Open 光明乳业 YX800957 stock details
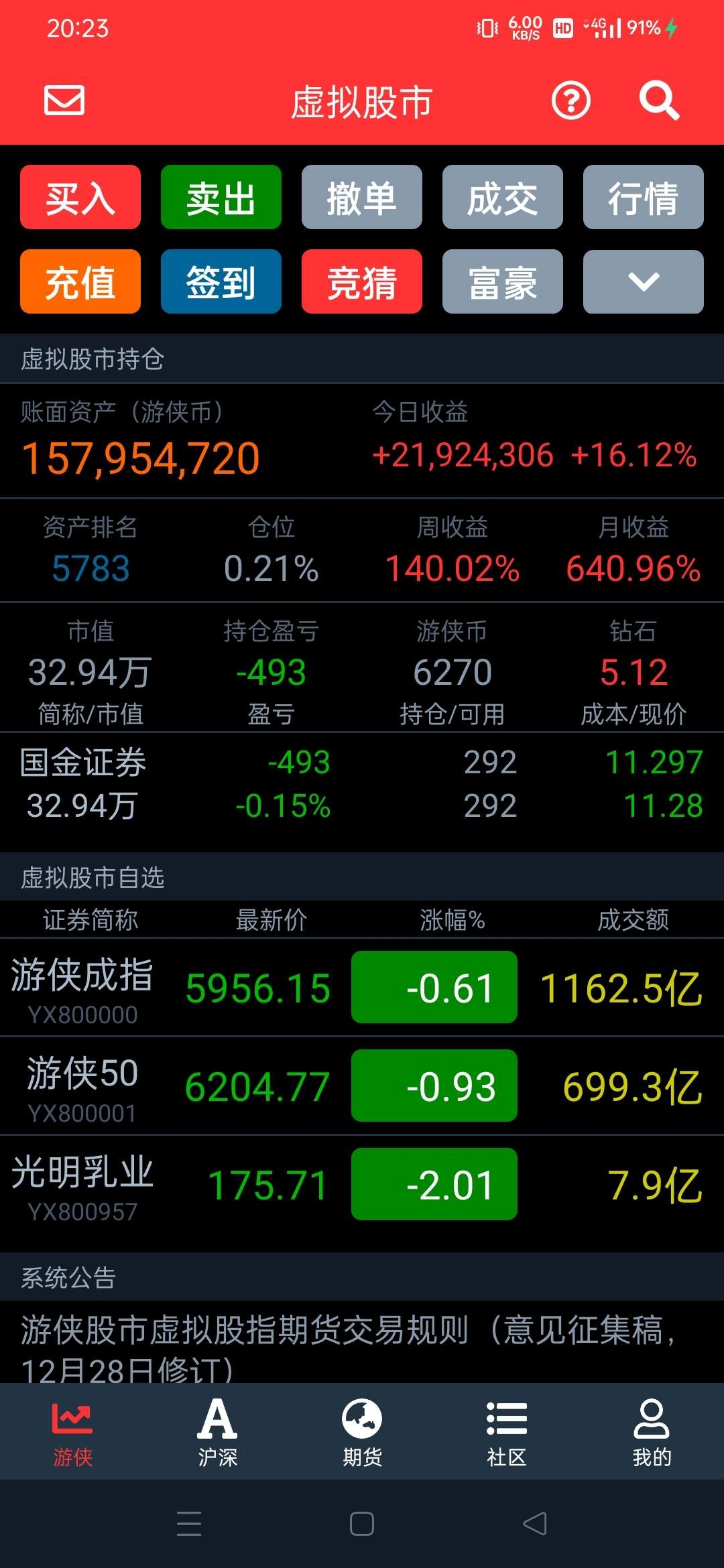Viewport: 724px width, 1568px height. (362, 1184)
